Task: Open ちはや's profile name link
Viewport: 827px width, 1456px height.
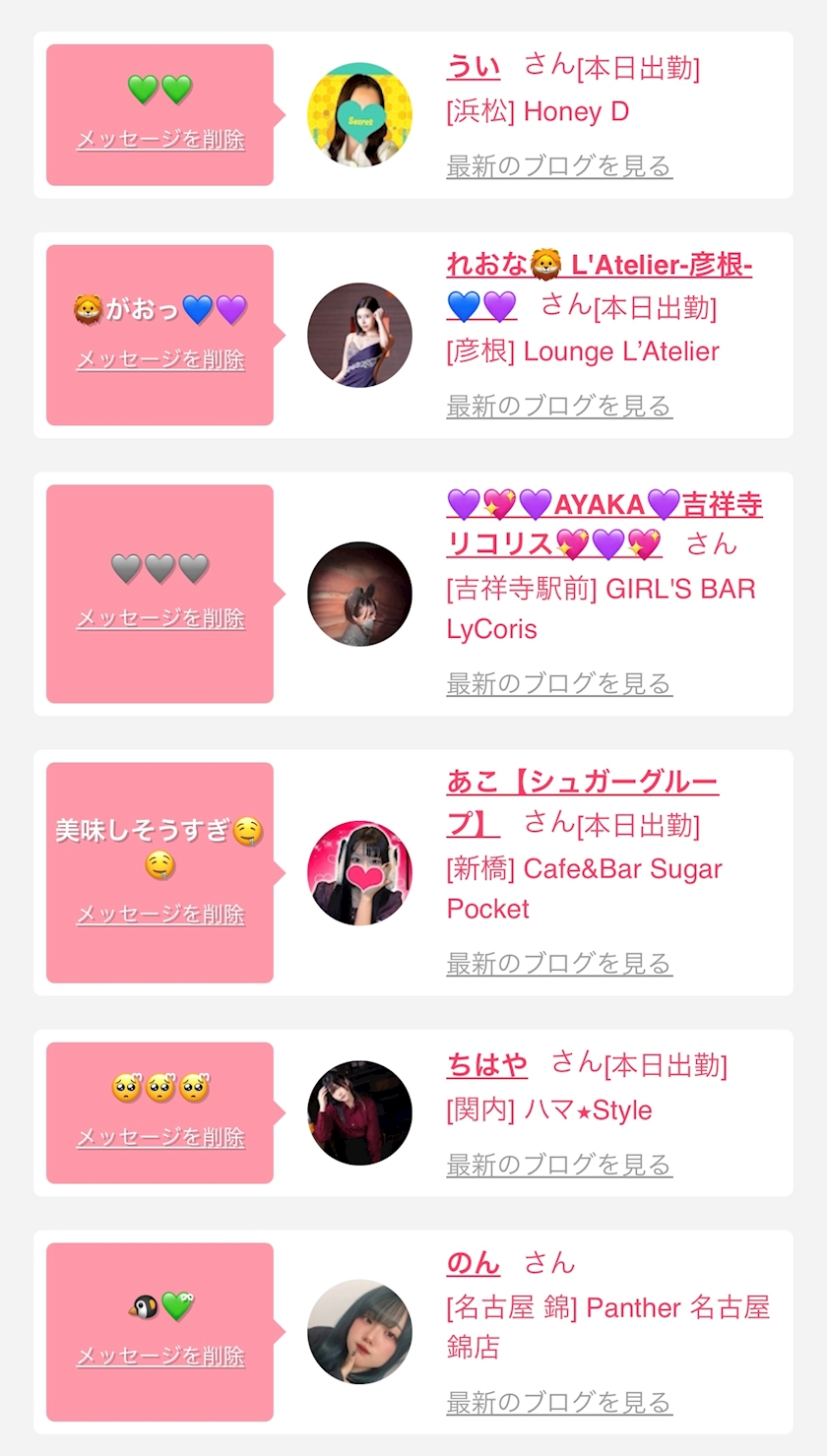Action: (x=487, y=1064)
